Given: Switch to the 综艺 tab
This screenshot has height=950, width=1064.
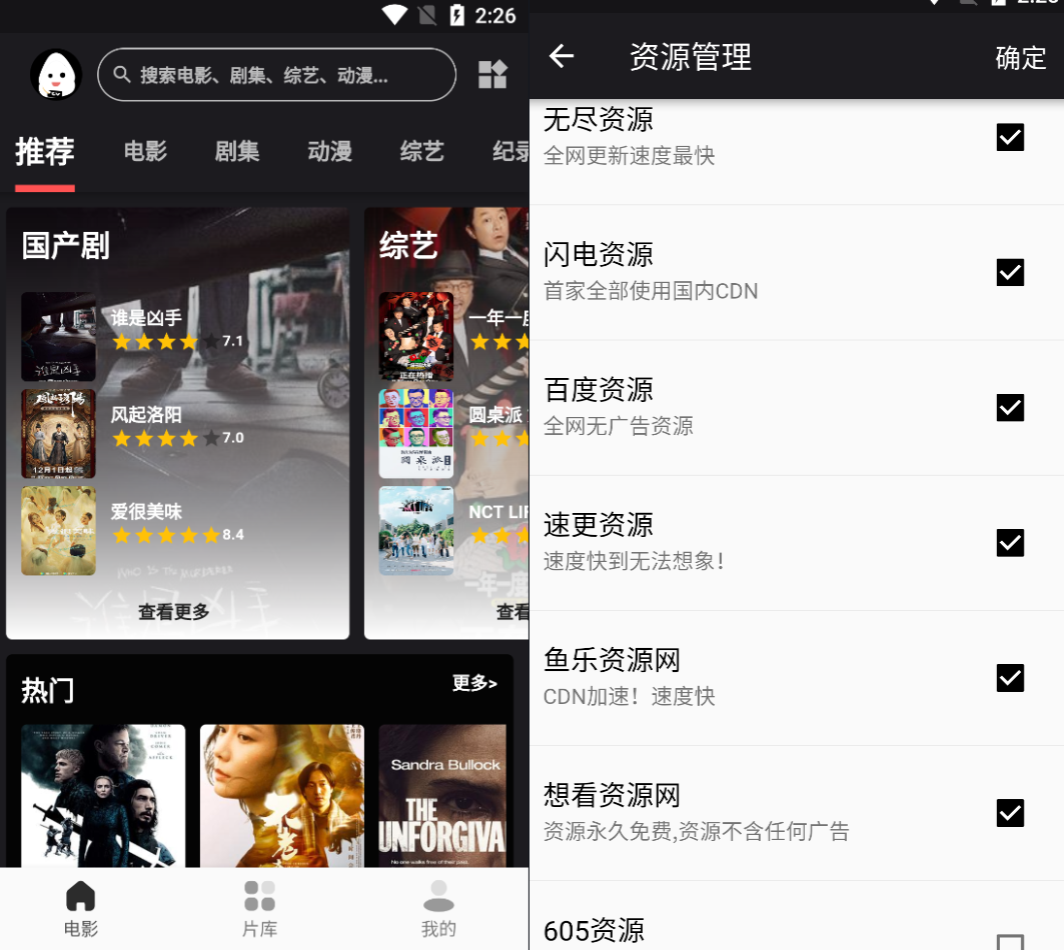Looking at the screenshot, I should 422,152.
